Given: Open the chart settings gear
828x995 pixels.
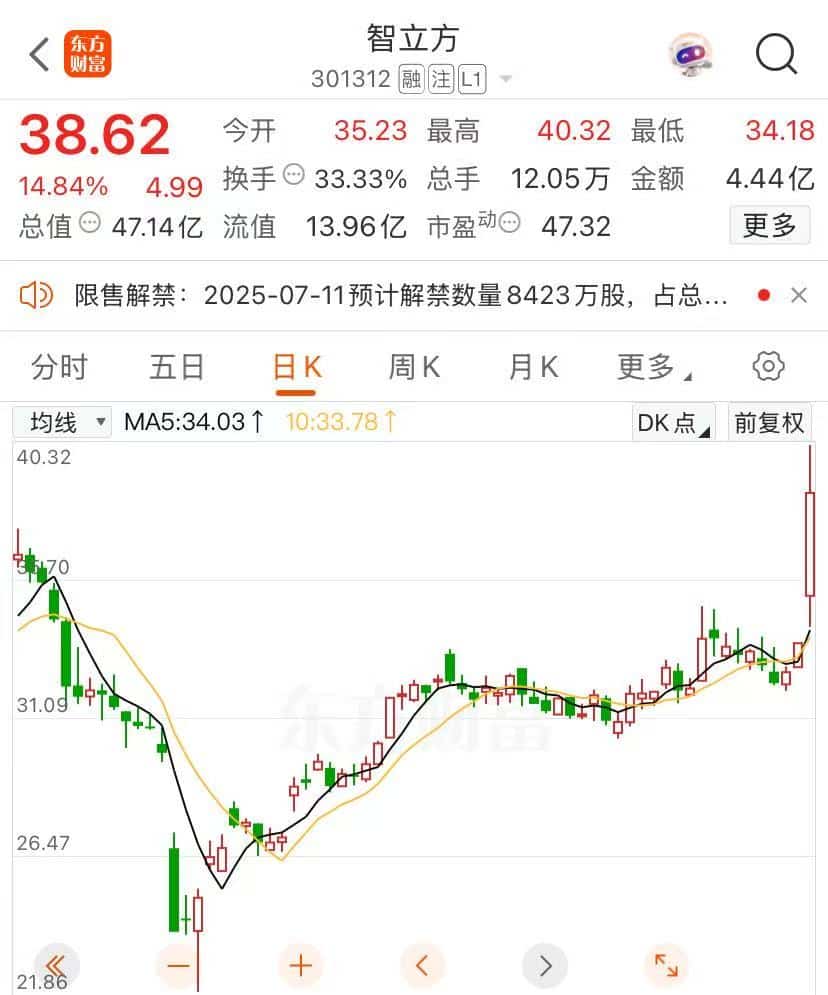Looking at the screenshot, I should click(x=767, y=366).
